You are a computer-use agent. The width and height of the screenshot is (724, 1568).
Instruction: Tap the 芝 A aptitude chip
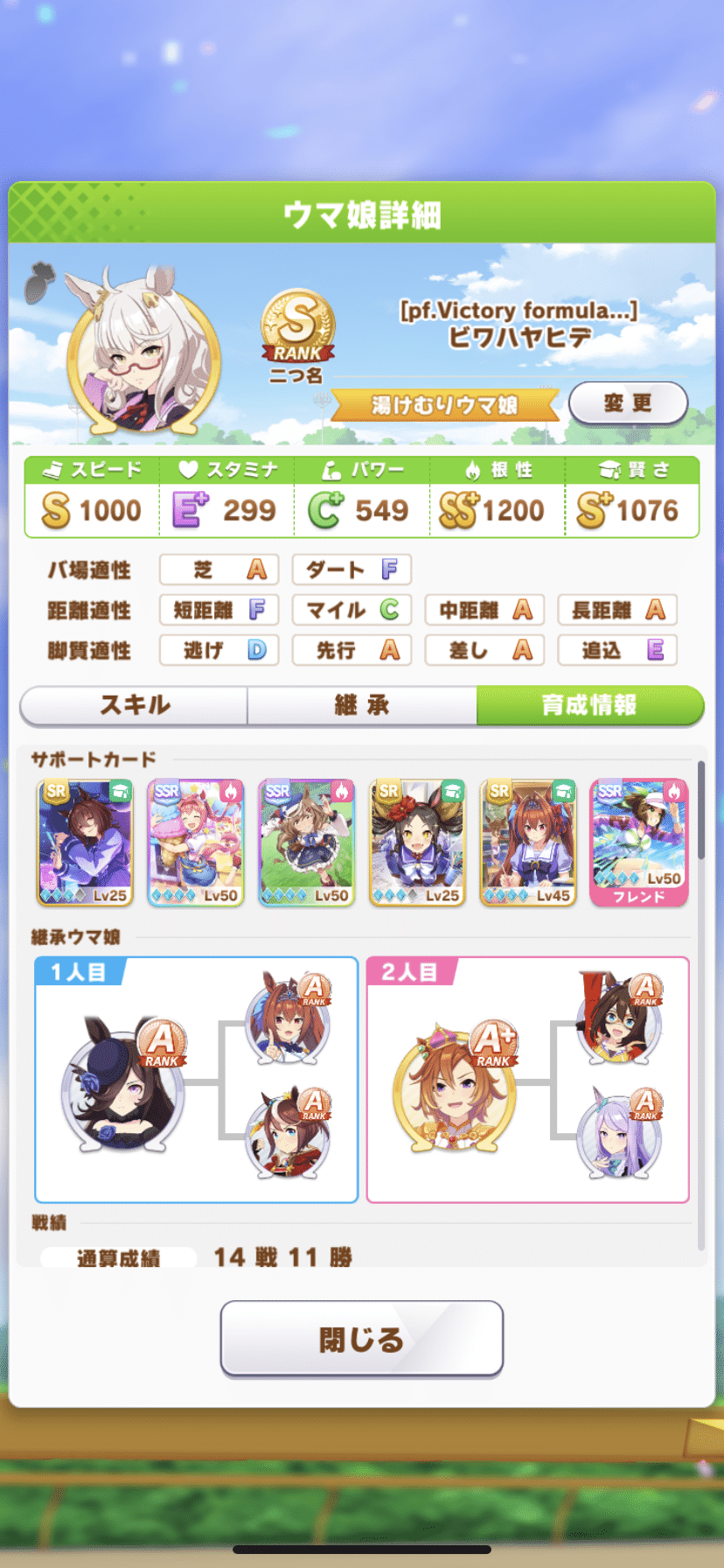(219, 570)
